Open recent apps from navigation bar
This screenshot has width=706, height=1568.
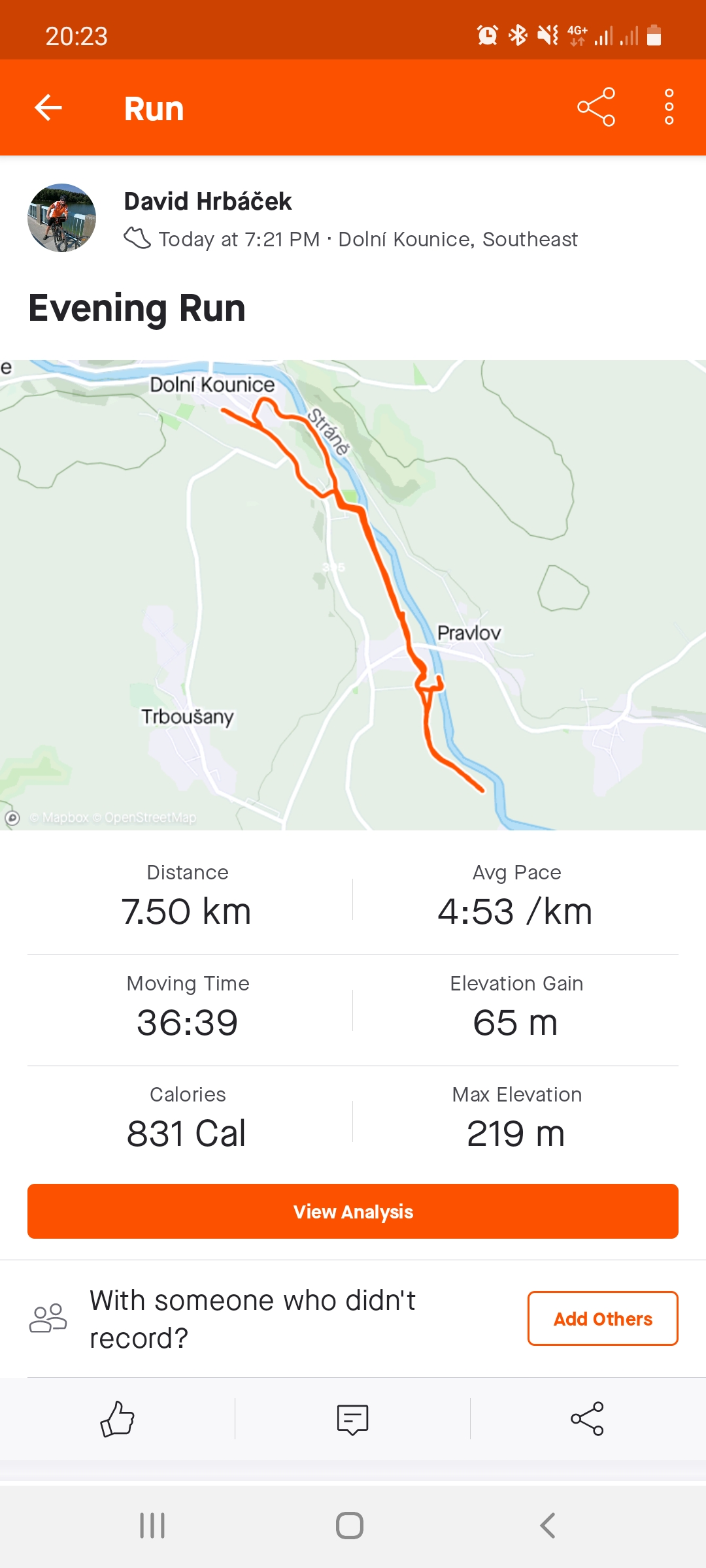[152, 1526]
